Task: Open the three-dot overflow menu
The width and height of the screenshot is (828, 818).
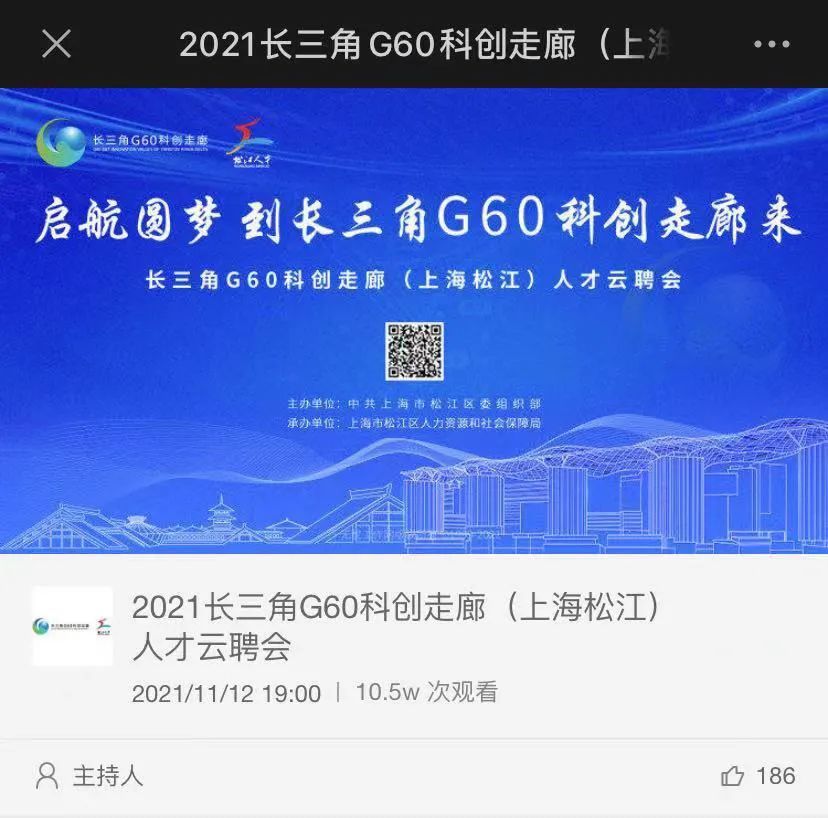Action: point(771,44)
